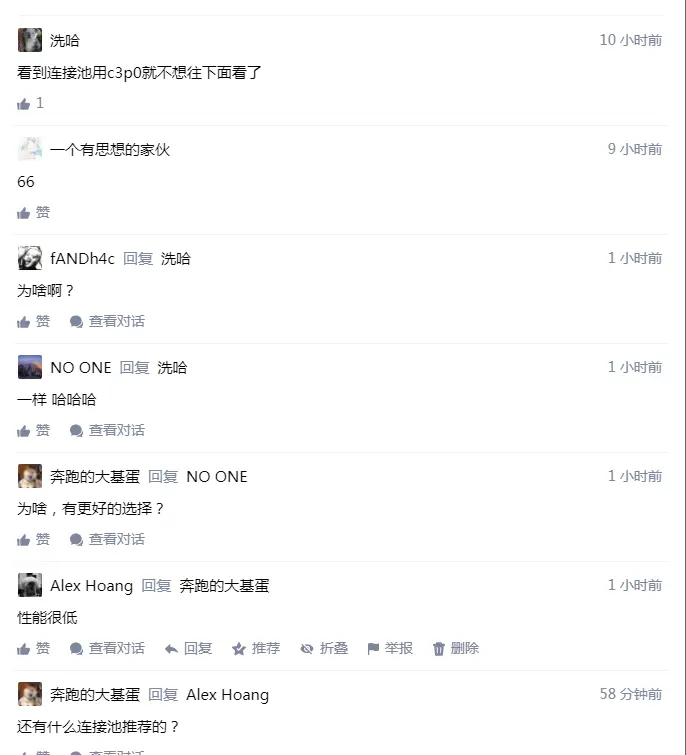Image resolution: width=686 pixels, height=755 pixels.
Task: Recommend Alex Hoang's comment
Action: 256,648
